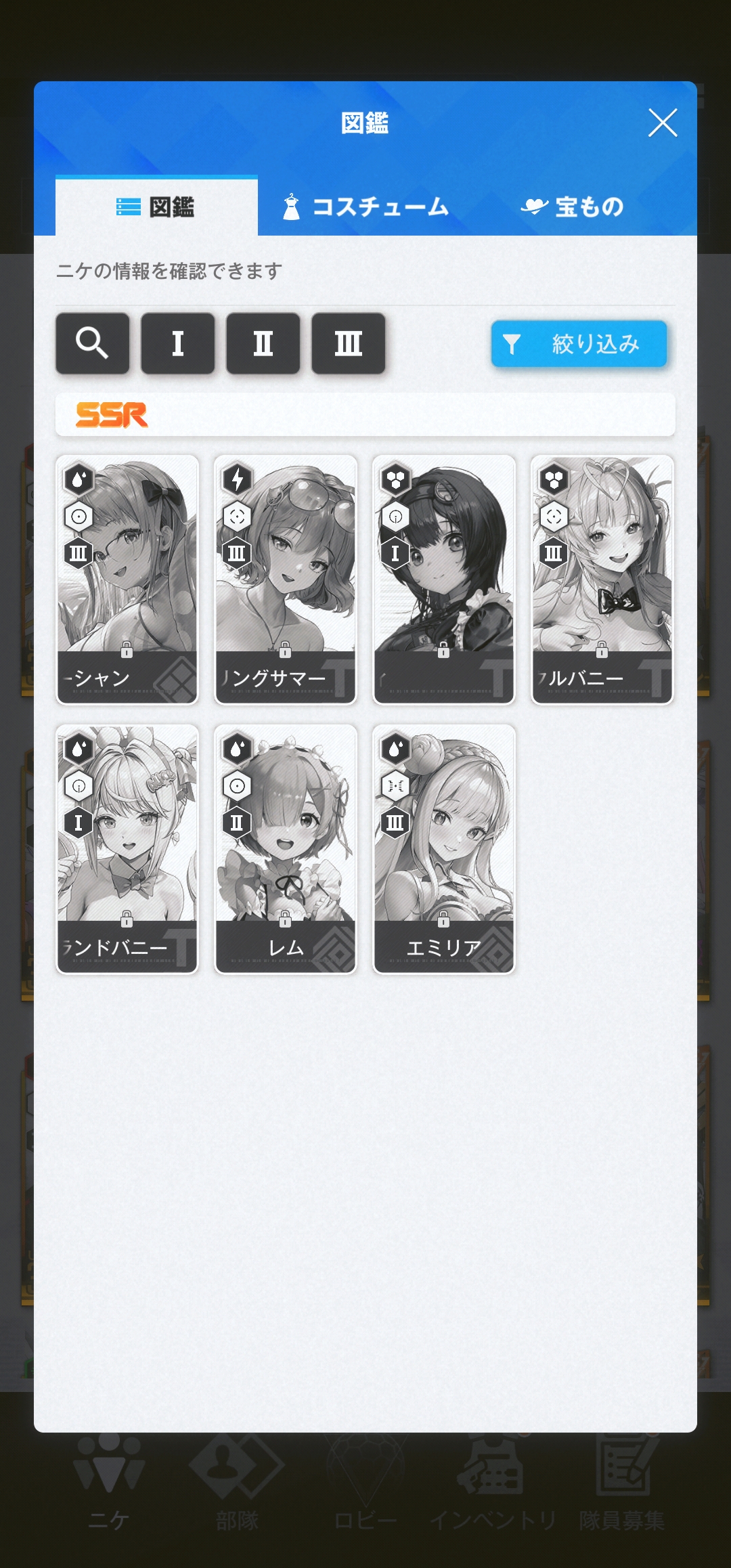The width and height of the screenshot is (731, 1568).
Task: Open the card ending in ングサマー
Action: point(286,580)
